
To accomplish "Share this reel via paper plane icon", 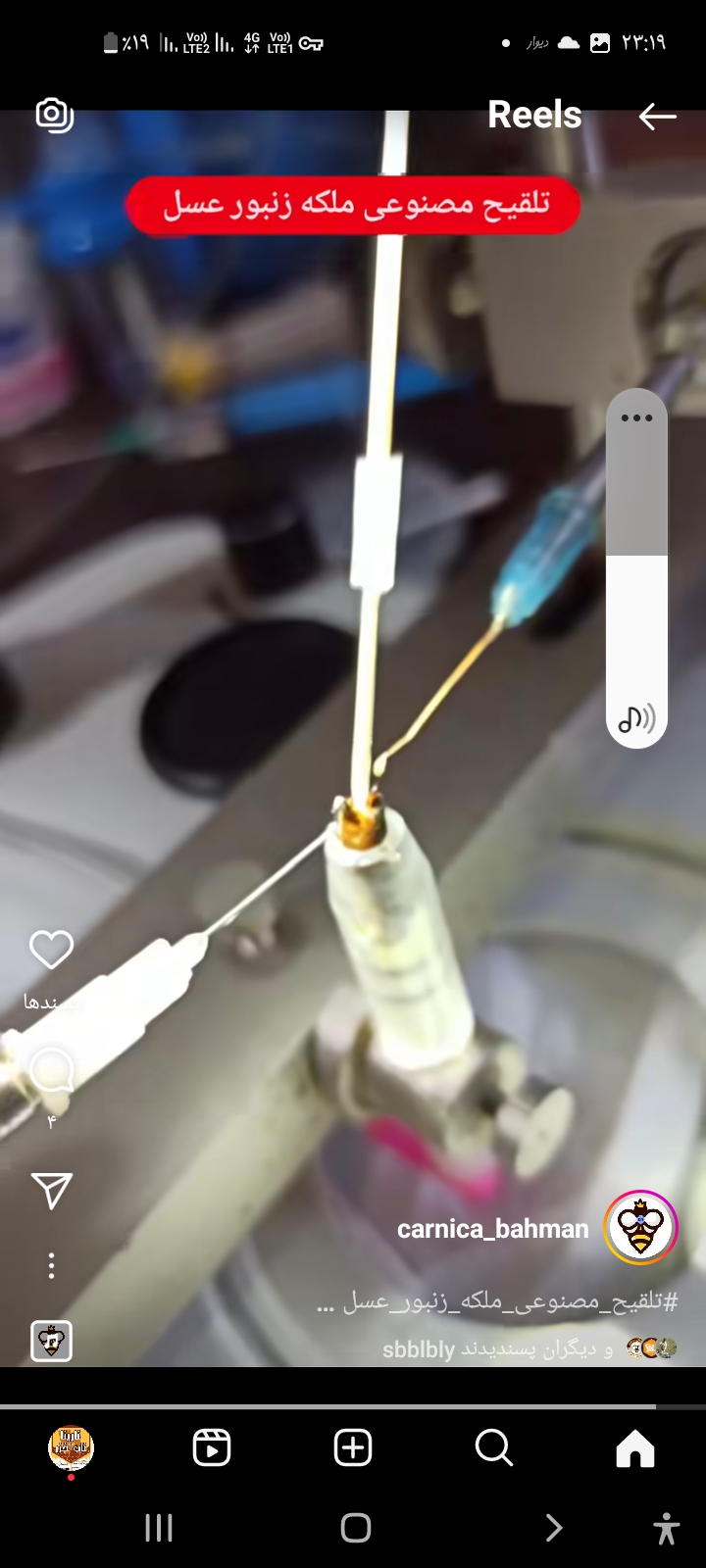I will 51,1191.
